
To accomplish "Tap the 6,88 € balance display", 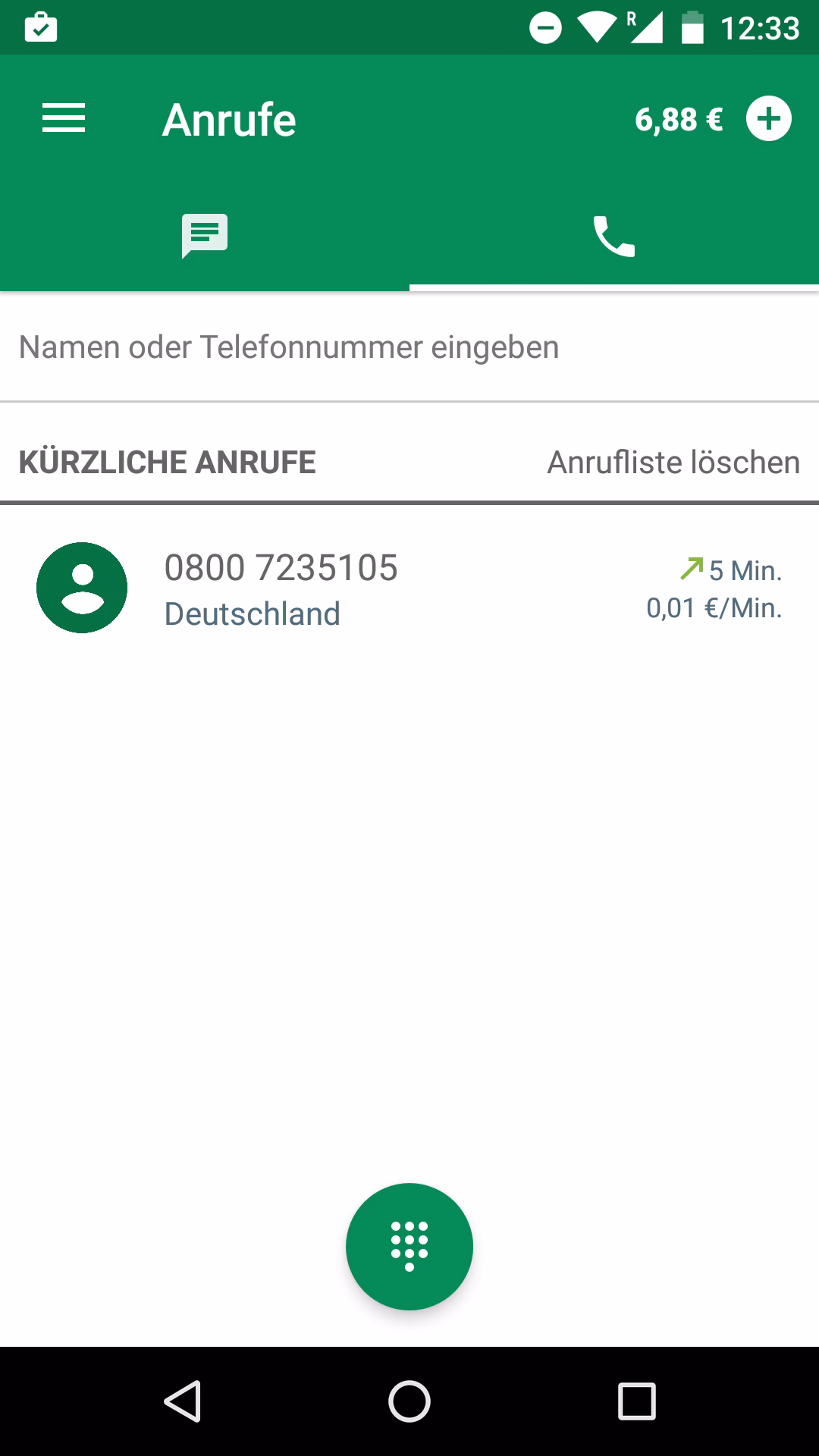I will click(x=677, y=118).
